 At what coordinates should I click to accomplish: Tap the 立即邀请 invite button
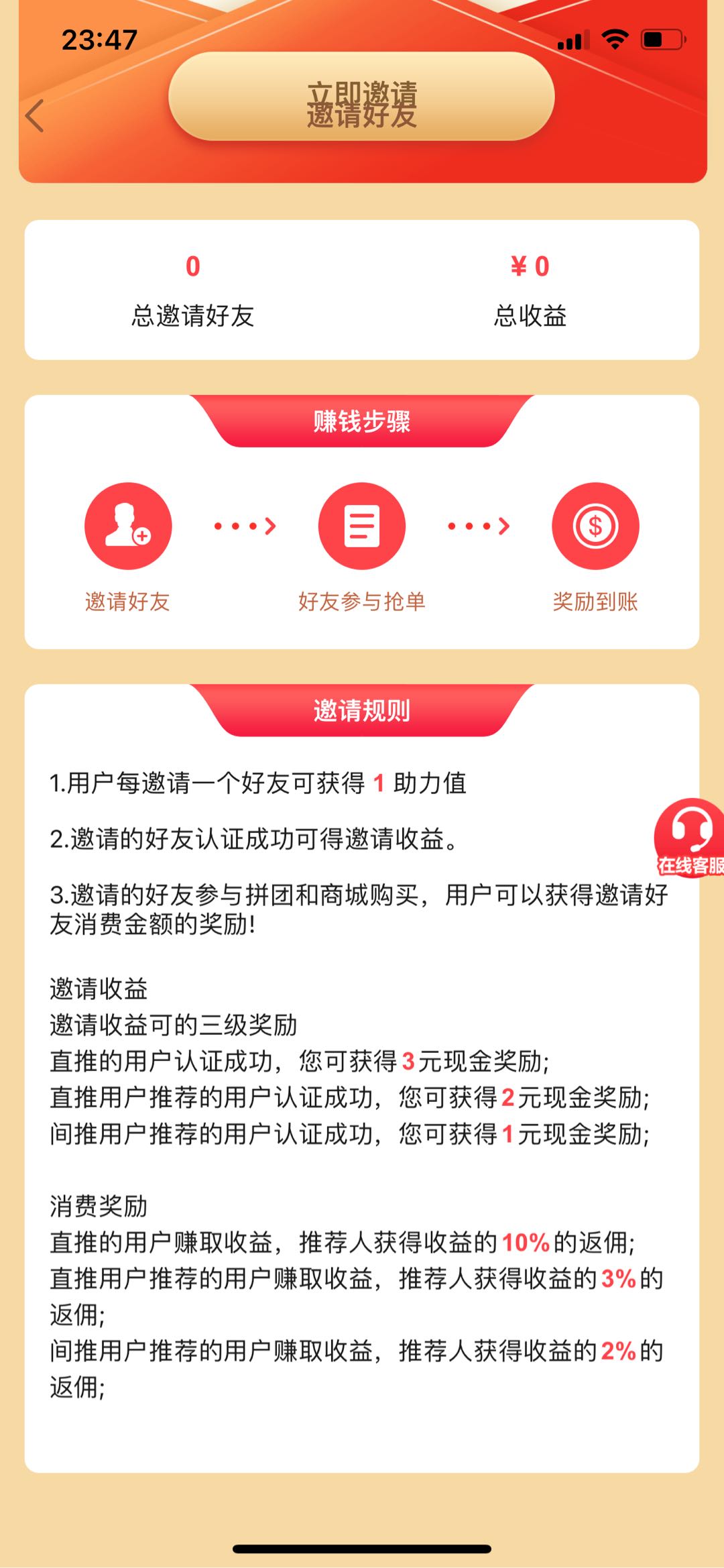coord(361,97)
